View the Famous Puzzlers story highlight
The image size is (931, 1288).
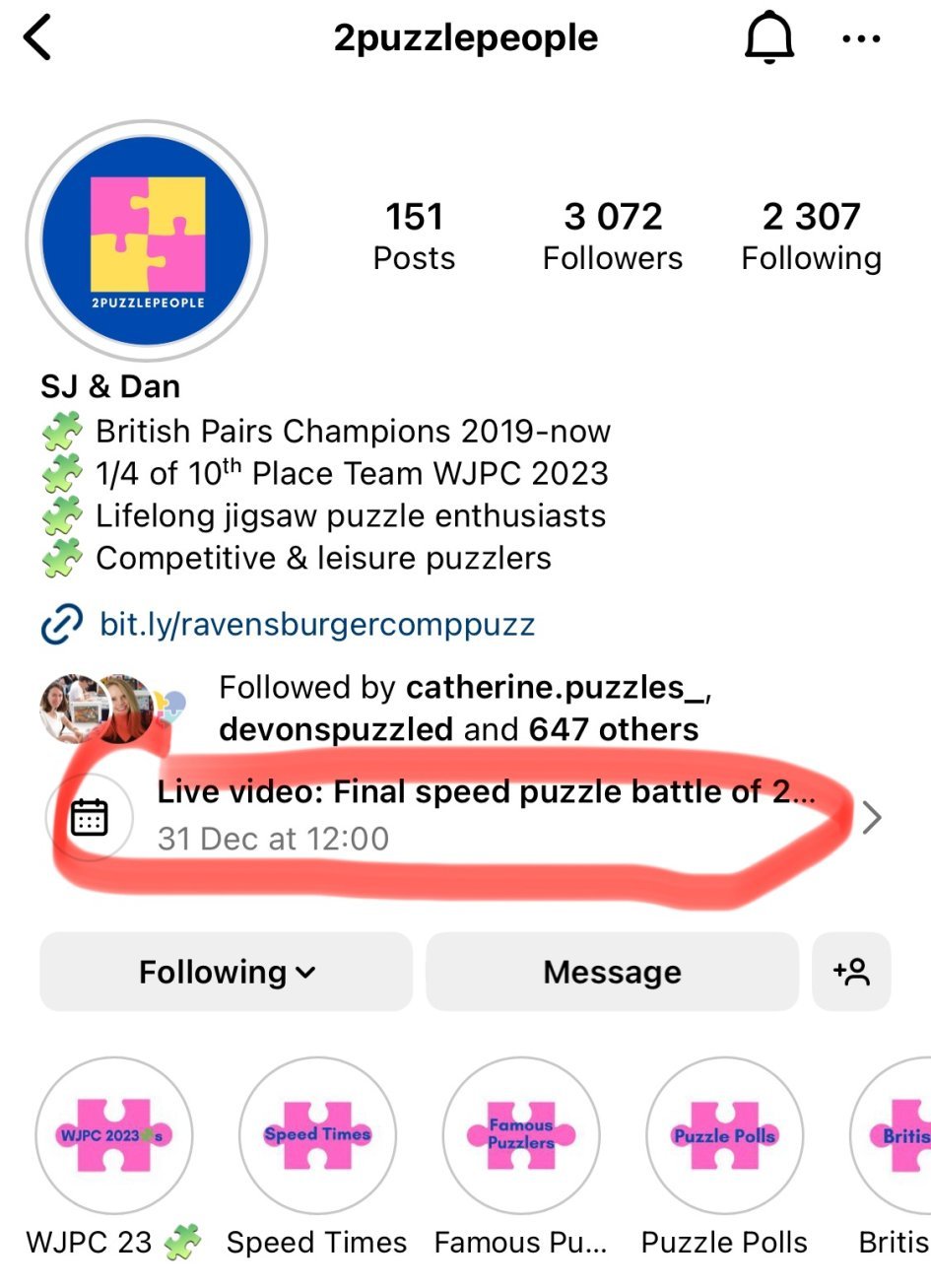(521, 1135)
